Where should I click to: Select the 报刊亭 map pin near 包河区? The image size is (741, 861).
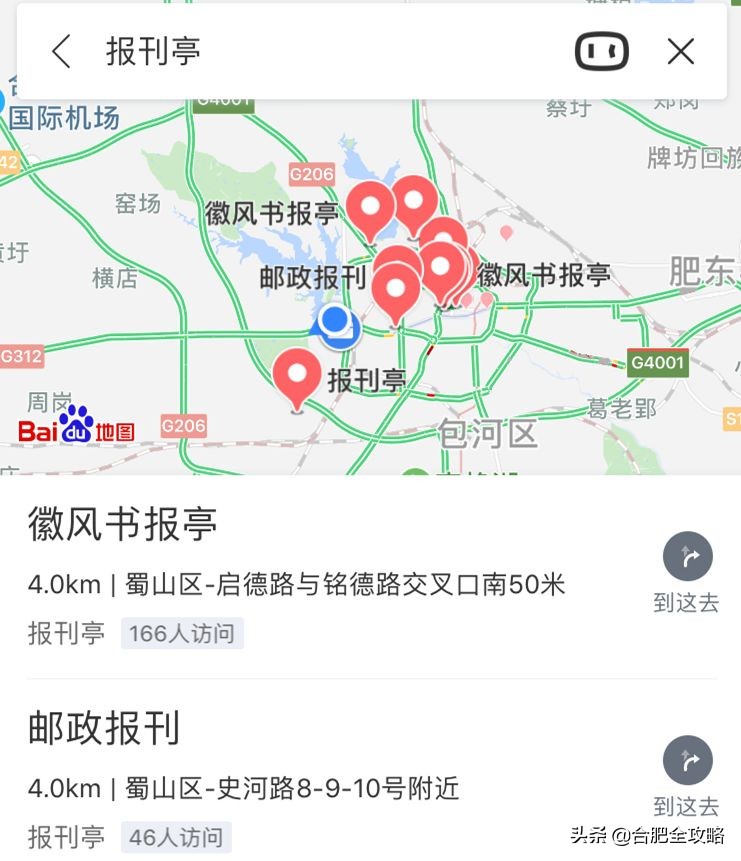click(297, 375)
